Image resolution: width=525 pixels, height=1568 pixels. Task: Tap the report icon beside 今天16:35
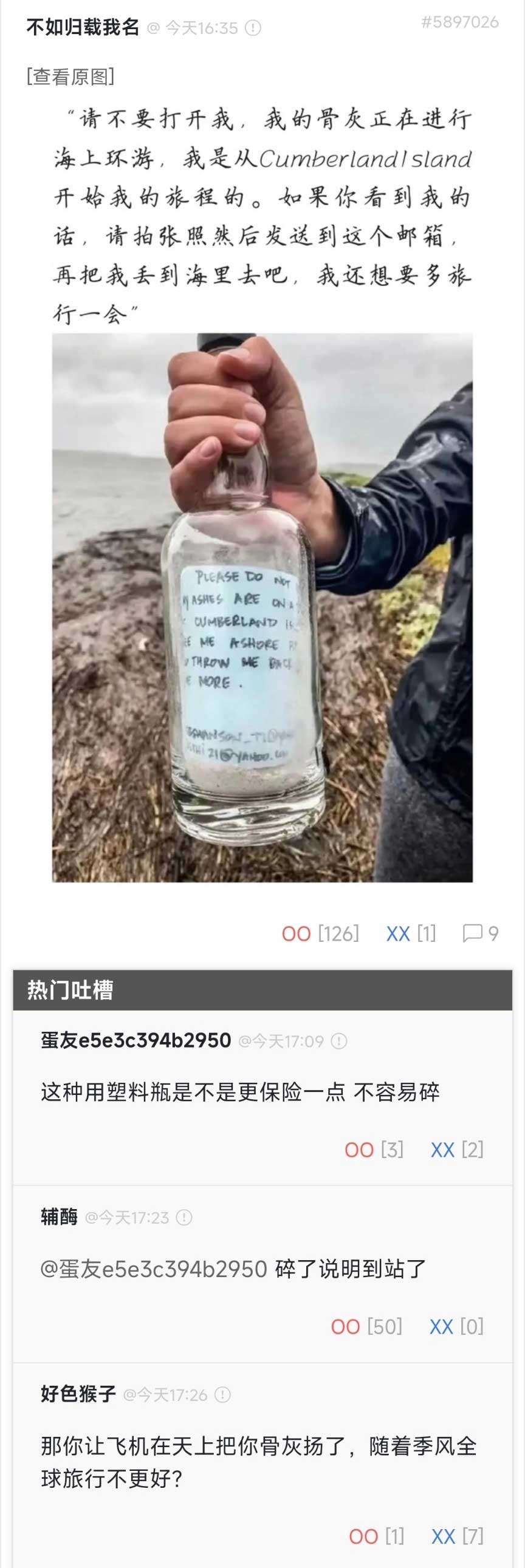coord(253,28)
